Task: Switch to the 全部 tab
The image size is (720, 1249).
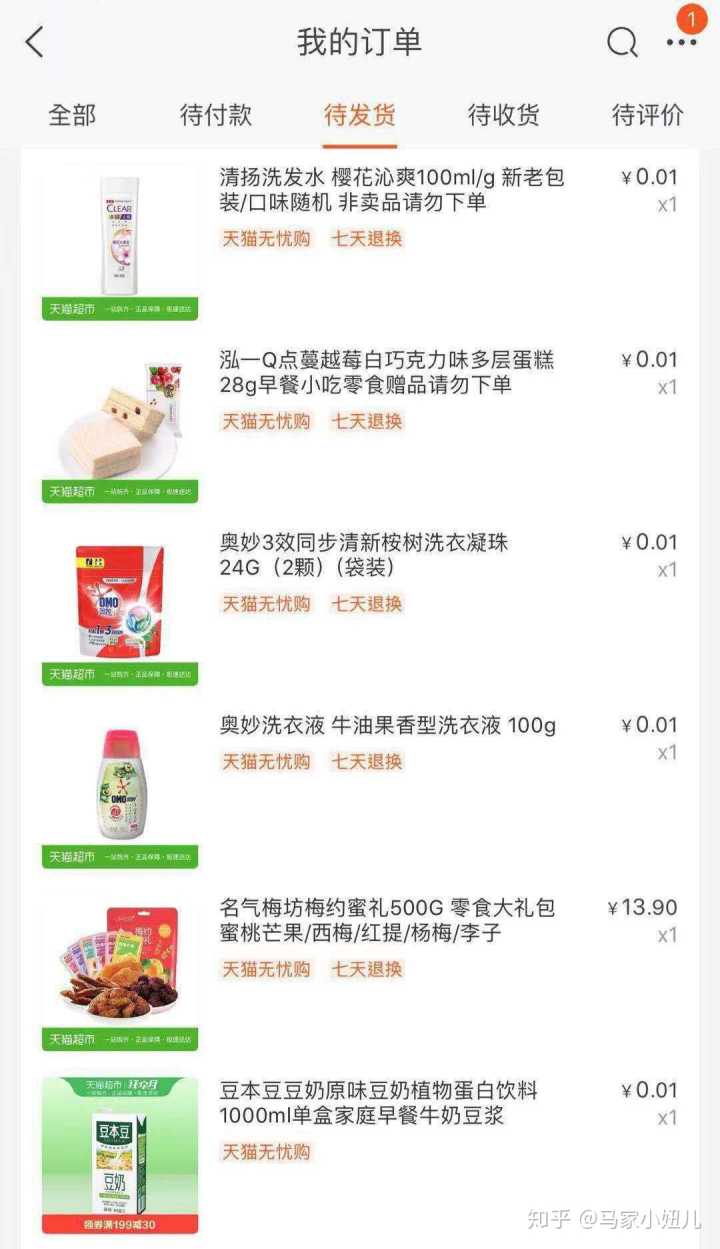Action: click(x=72, y=115)
